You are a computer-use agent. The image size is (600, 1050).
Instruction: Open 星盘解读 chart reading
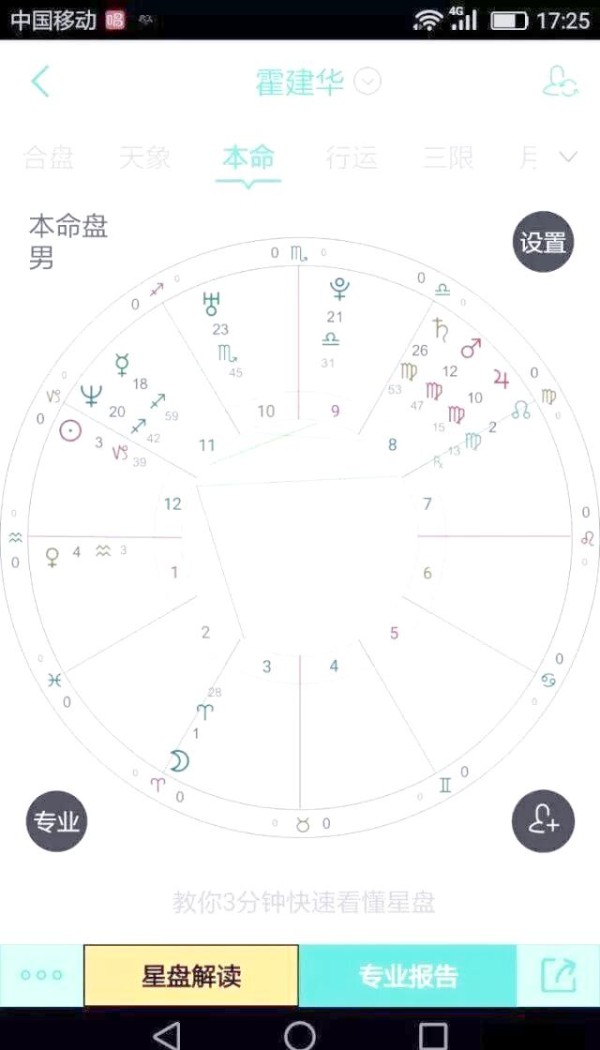point(191,975)
